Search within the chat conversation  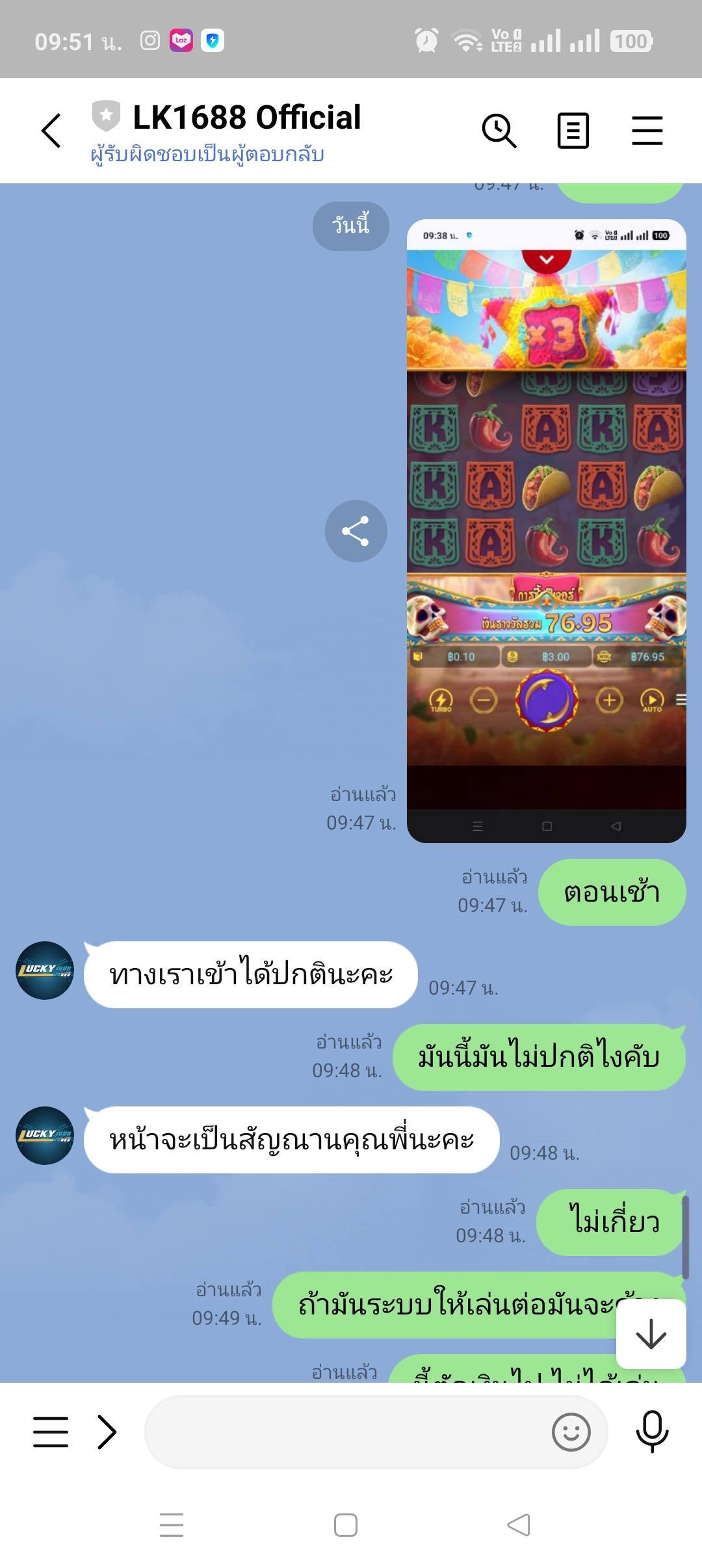499,131
